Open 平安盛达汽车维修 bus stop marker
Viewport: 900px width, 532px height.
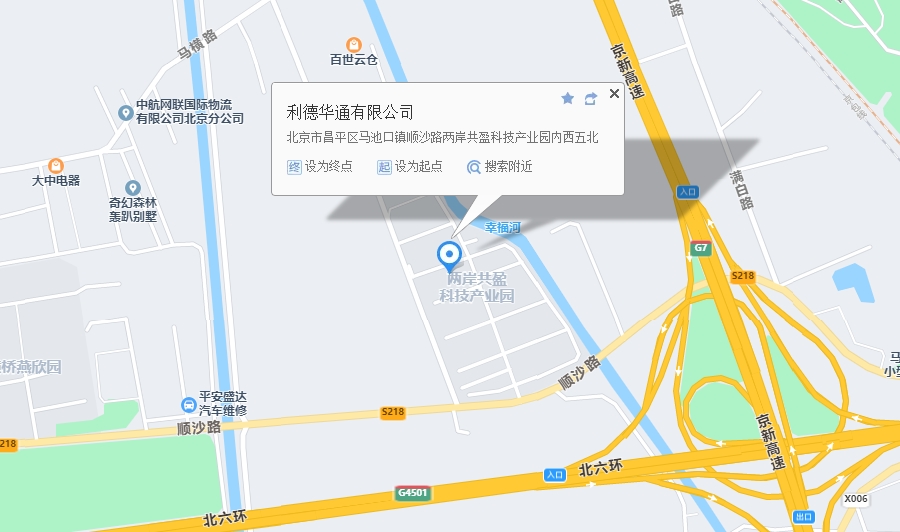[188, 404]
